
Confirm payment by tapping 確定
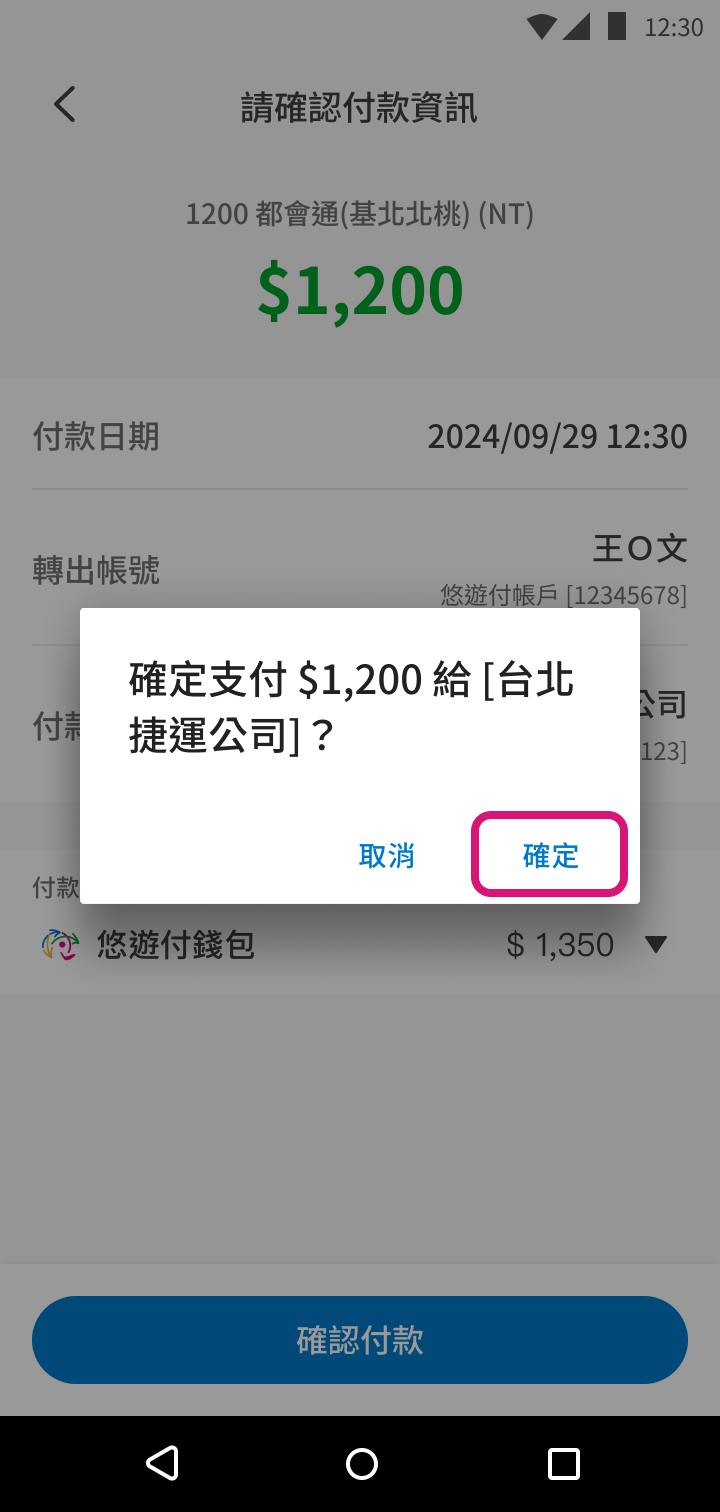click(x=550, y=855)
